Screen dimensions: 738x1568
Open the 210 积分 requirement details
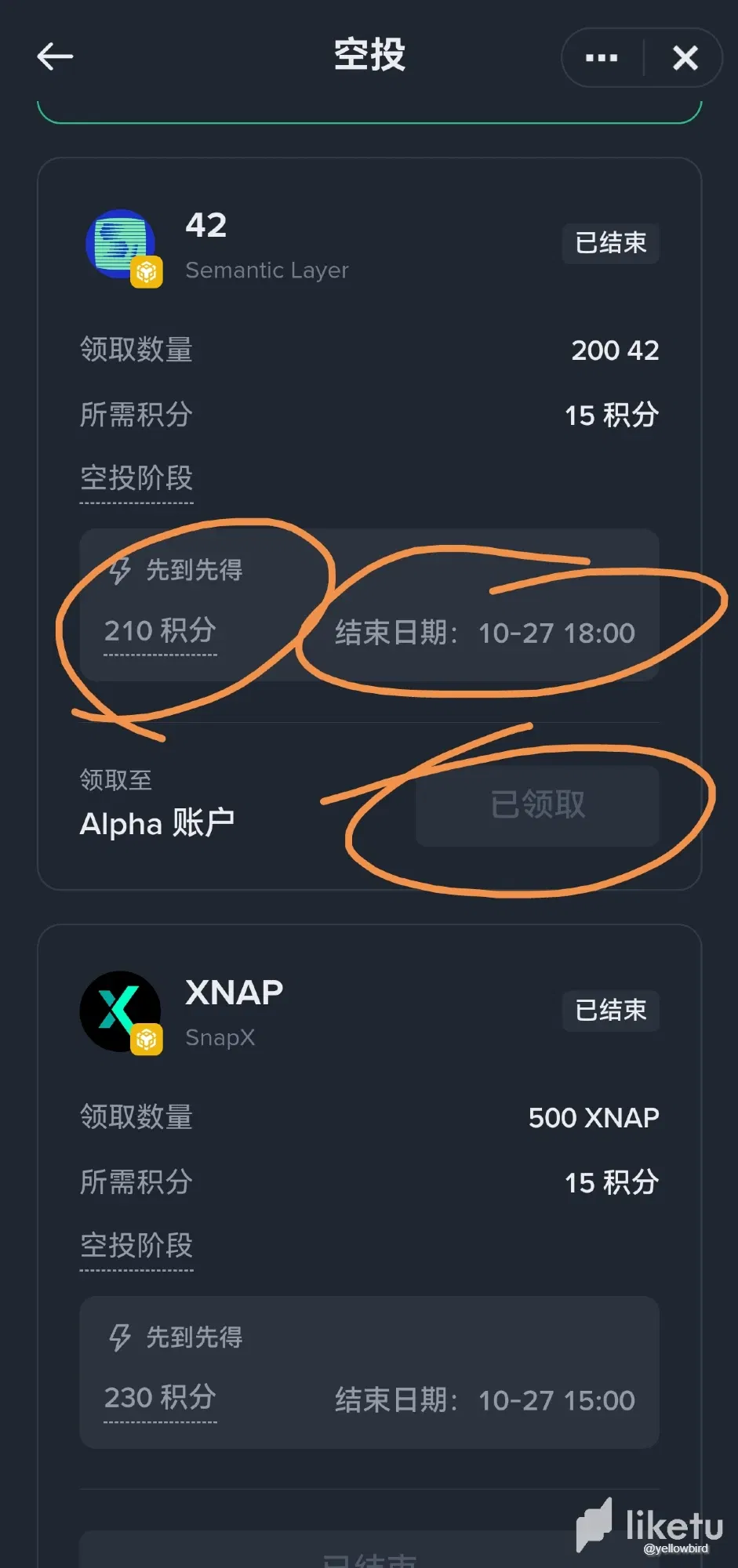click(159, 631)
